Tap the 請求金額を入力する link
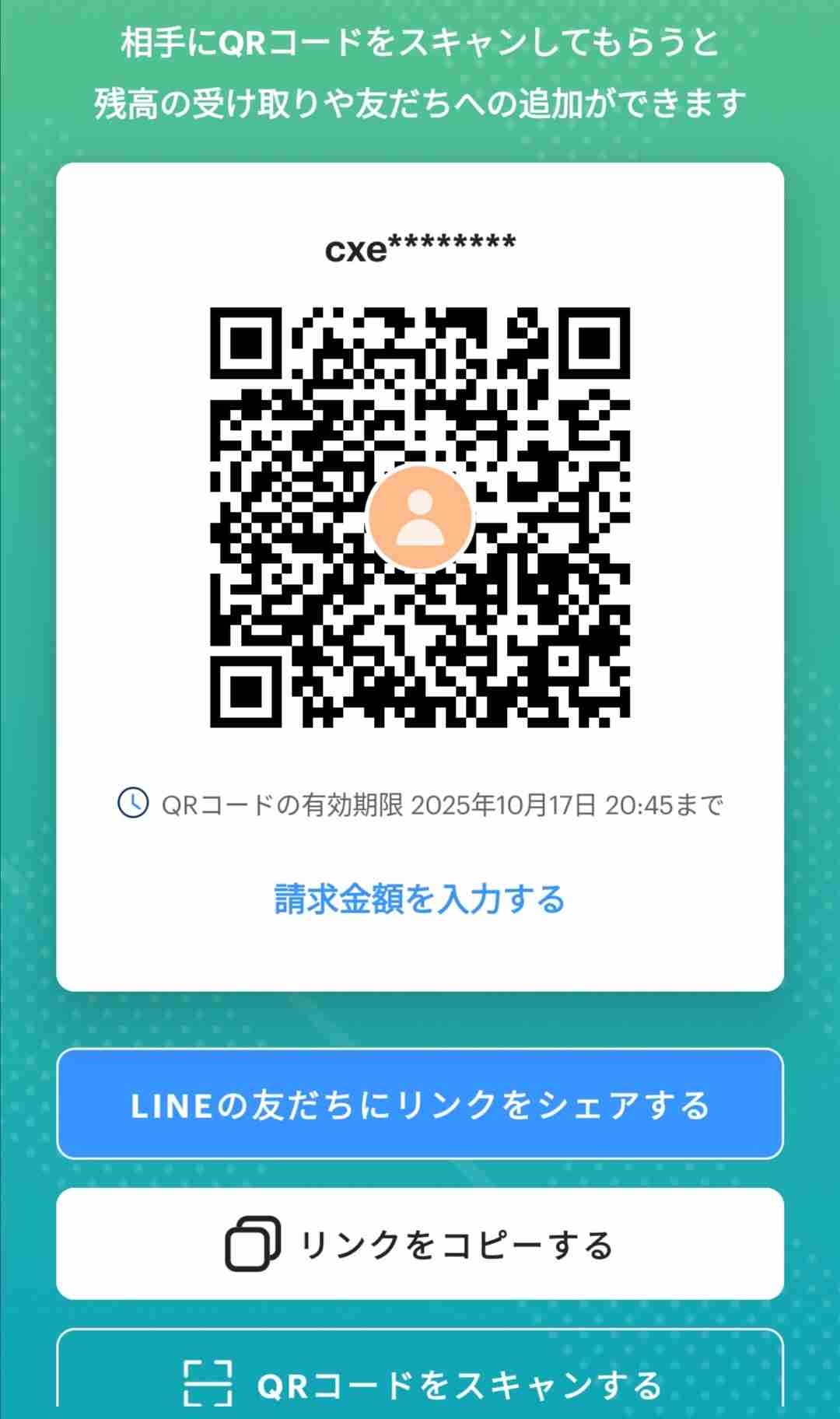 pos(419,899)
